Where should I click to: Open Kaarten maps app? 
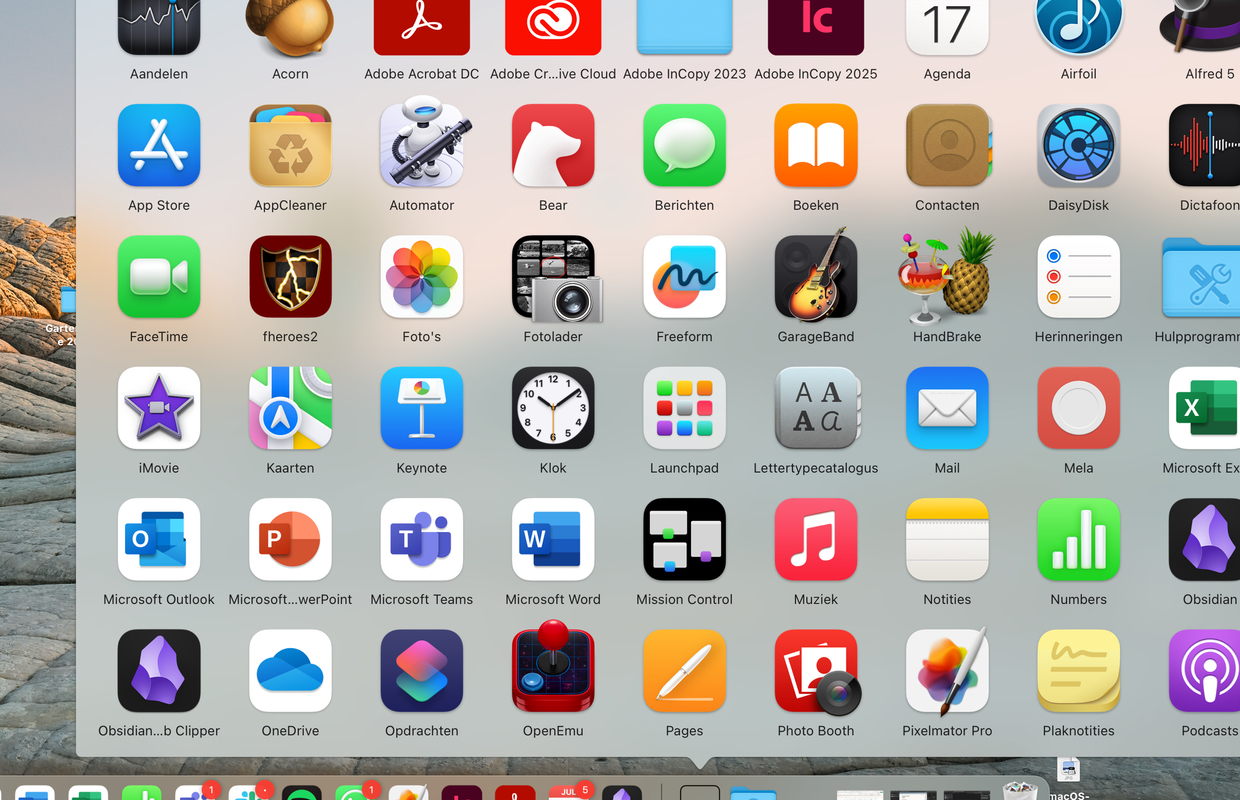tap(290, 408)
